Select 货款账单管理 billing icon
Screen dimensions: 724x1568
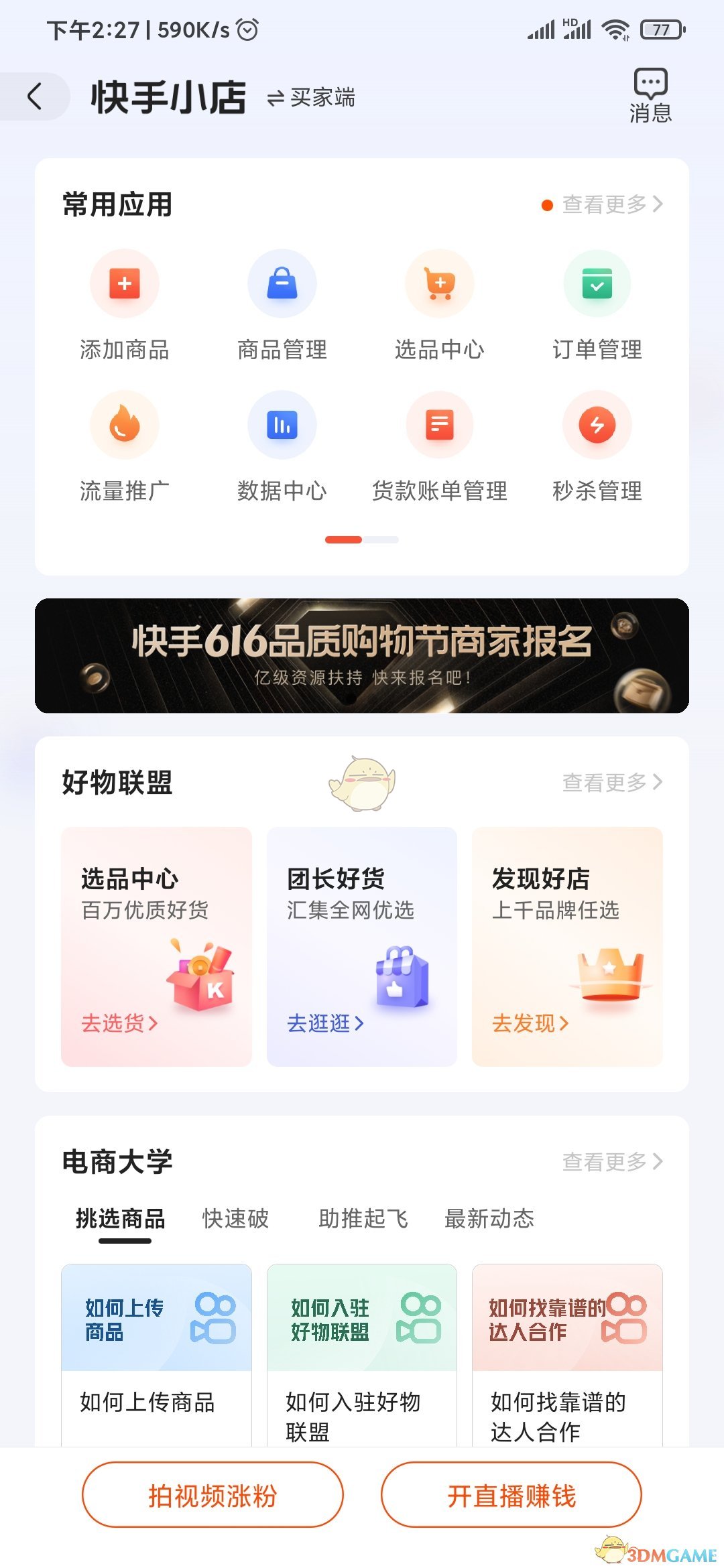439,426
